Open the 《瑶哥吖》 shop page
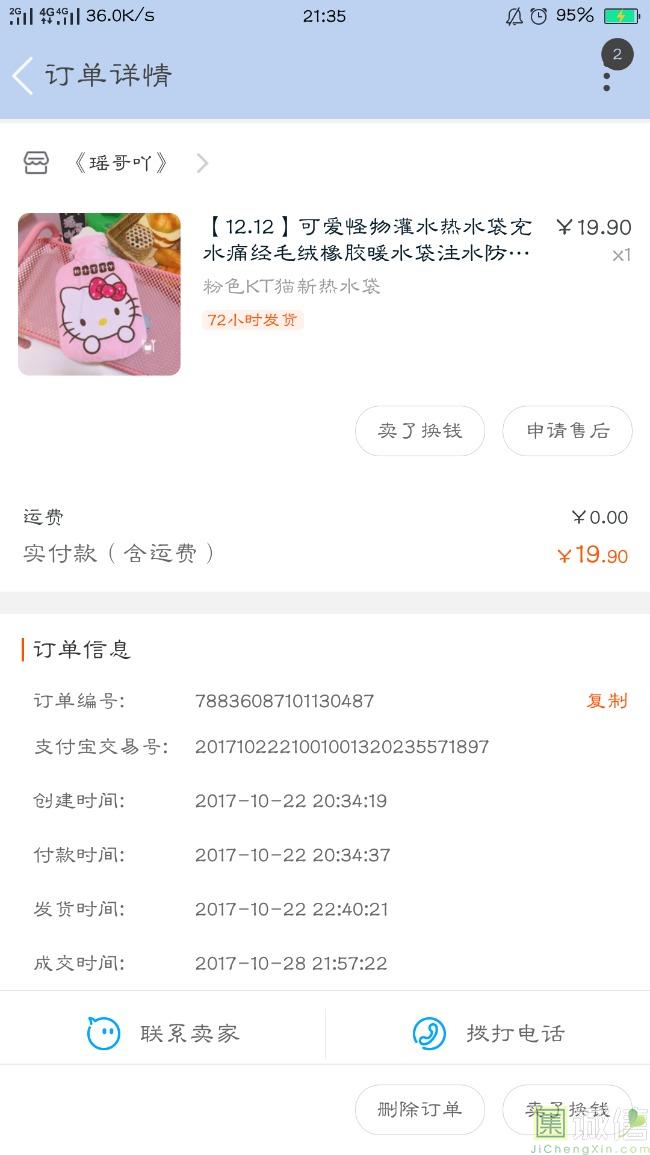Screen dimensions: 650x1155 (x=115, y=163)
